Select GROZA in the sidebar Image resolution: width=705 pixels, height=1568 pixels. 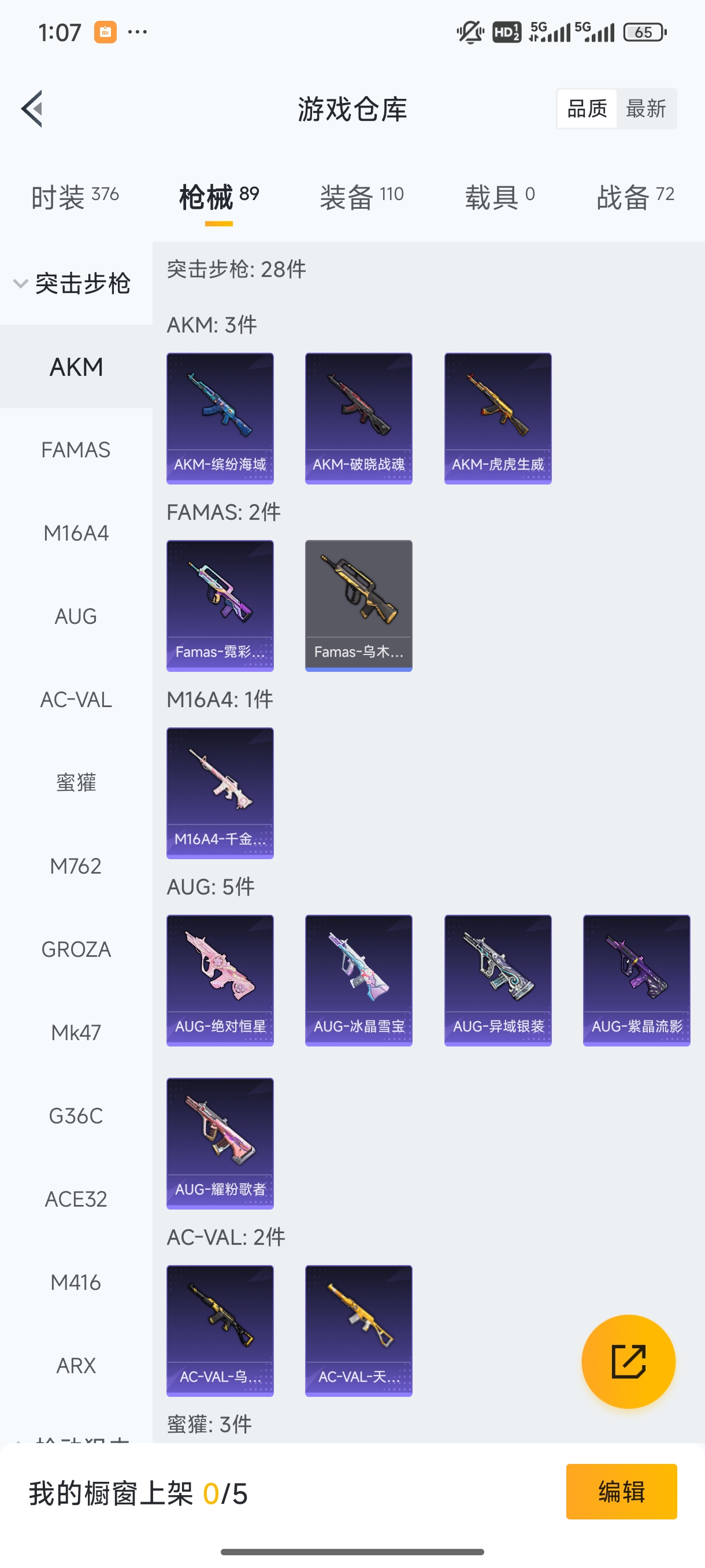point(76,949)
